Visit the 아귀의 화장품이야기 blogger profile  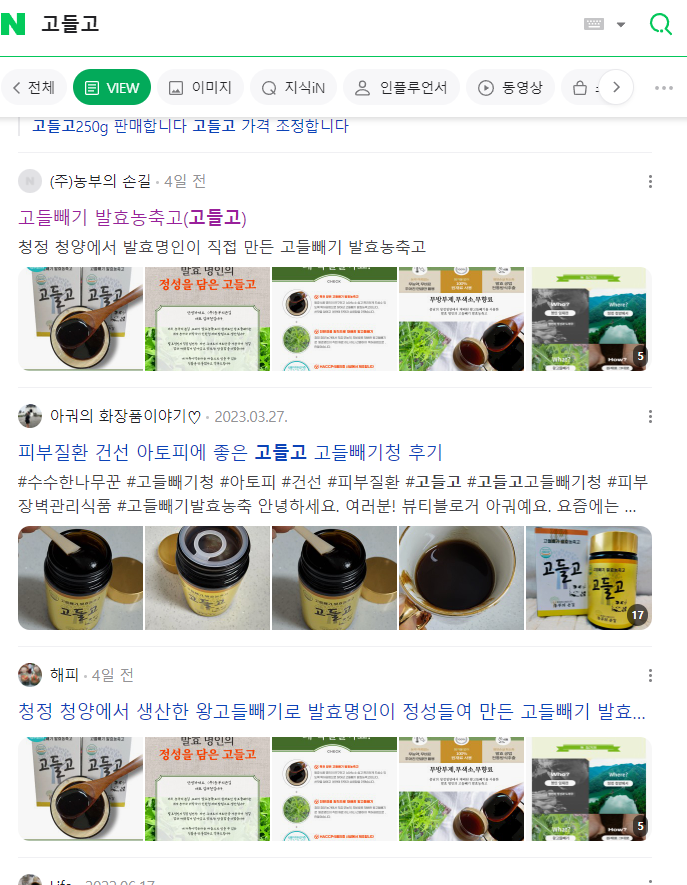point(125,416)
